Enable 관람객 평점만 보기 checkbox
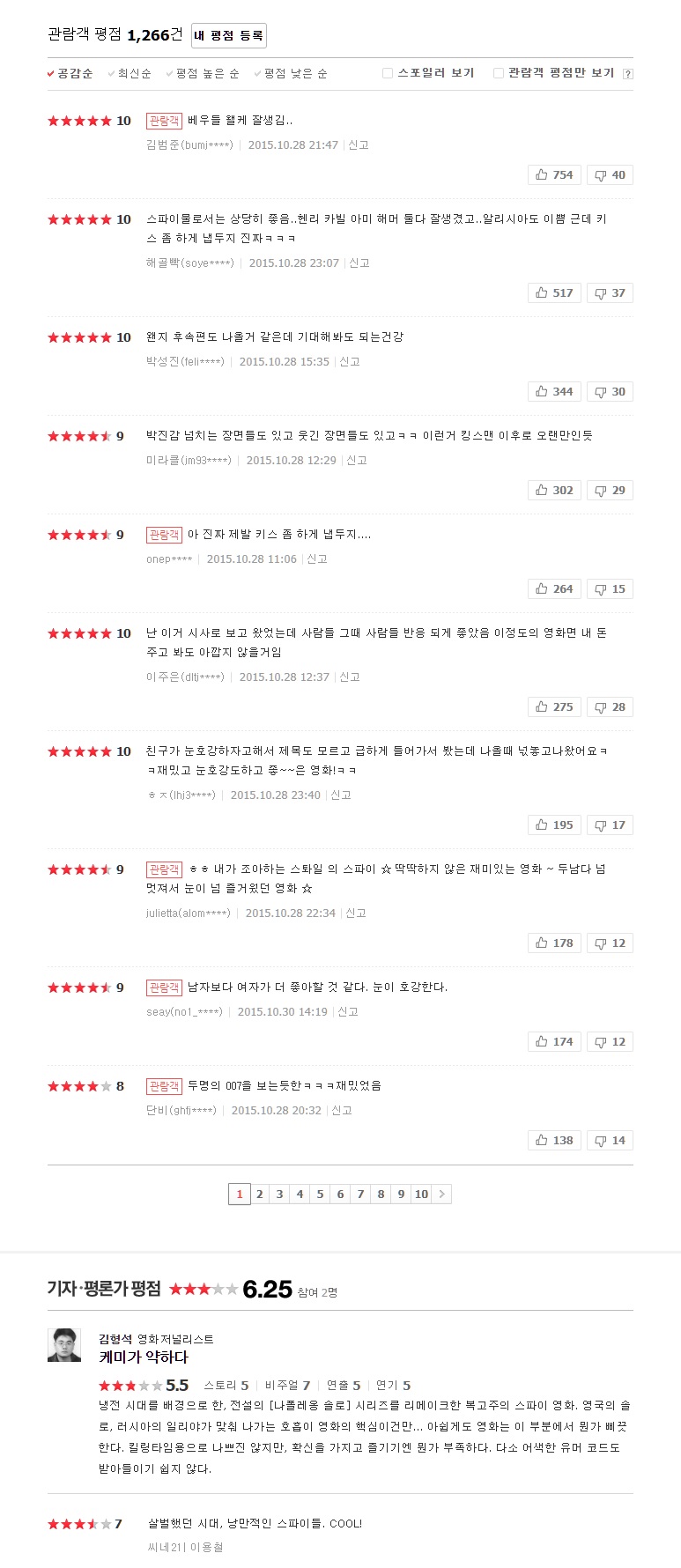This screenshot has width=681, height=1568. 499,73
